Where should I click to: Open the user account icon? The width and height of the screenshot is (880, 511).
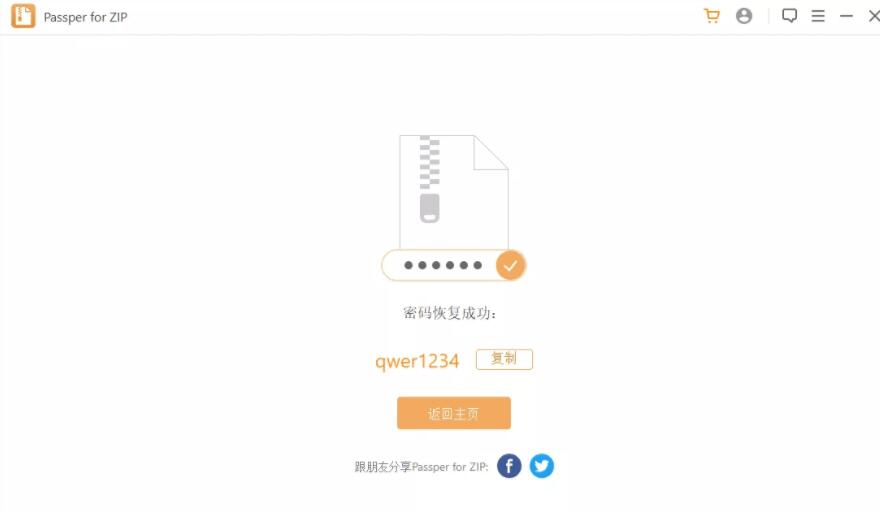point(744,16)
